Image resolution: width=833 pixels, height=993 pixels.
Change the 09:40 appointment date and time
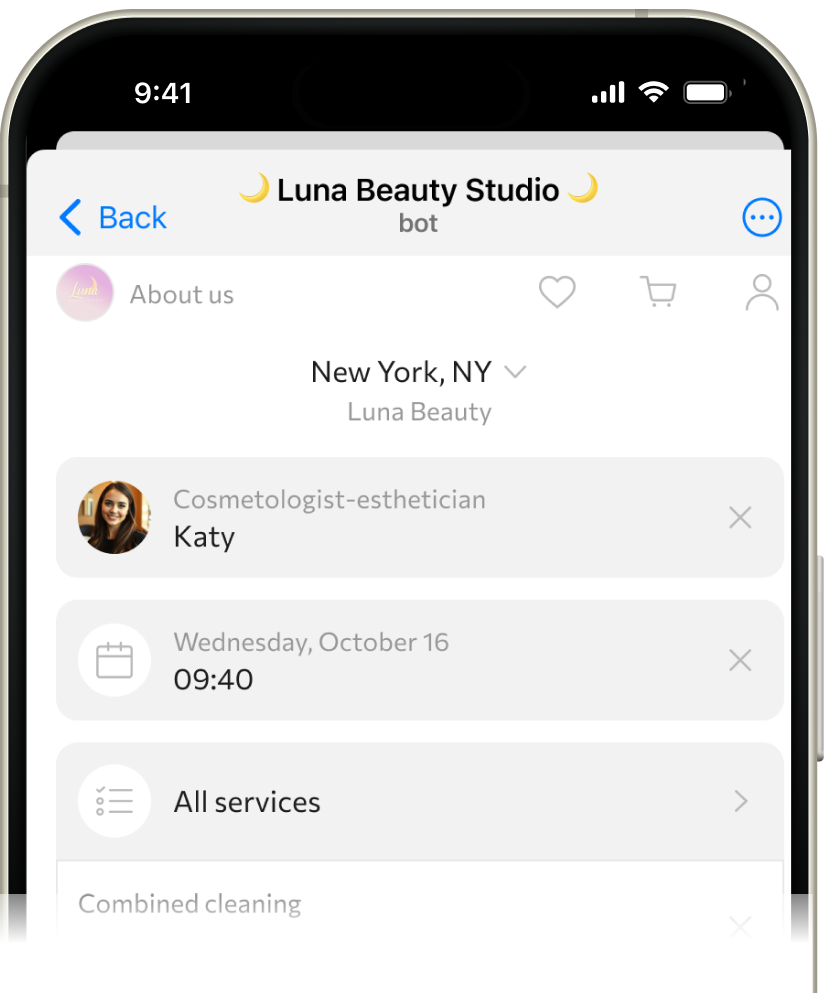[400, 660]
